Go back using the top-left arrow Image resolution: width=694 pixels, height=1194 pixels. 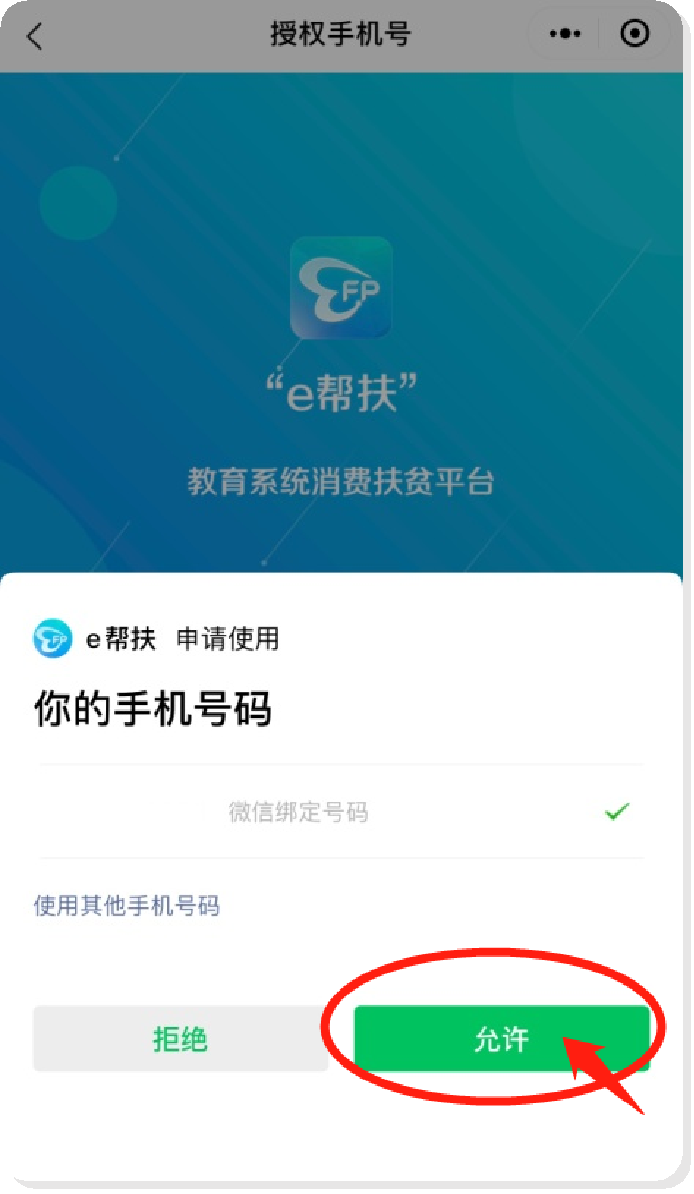[x=36, y=36]
